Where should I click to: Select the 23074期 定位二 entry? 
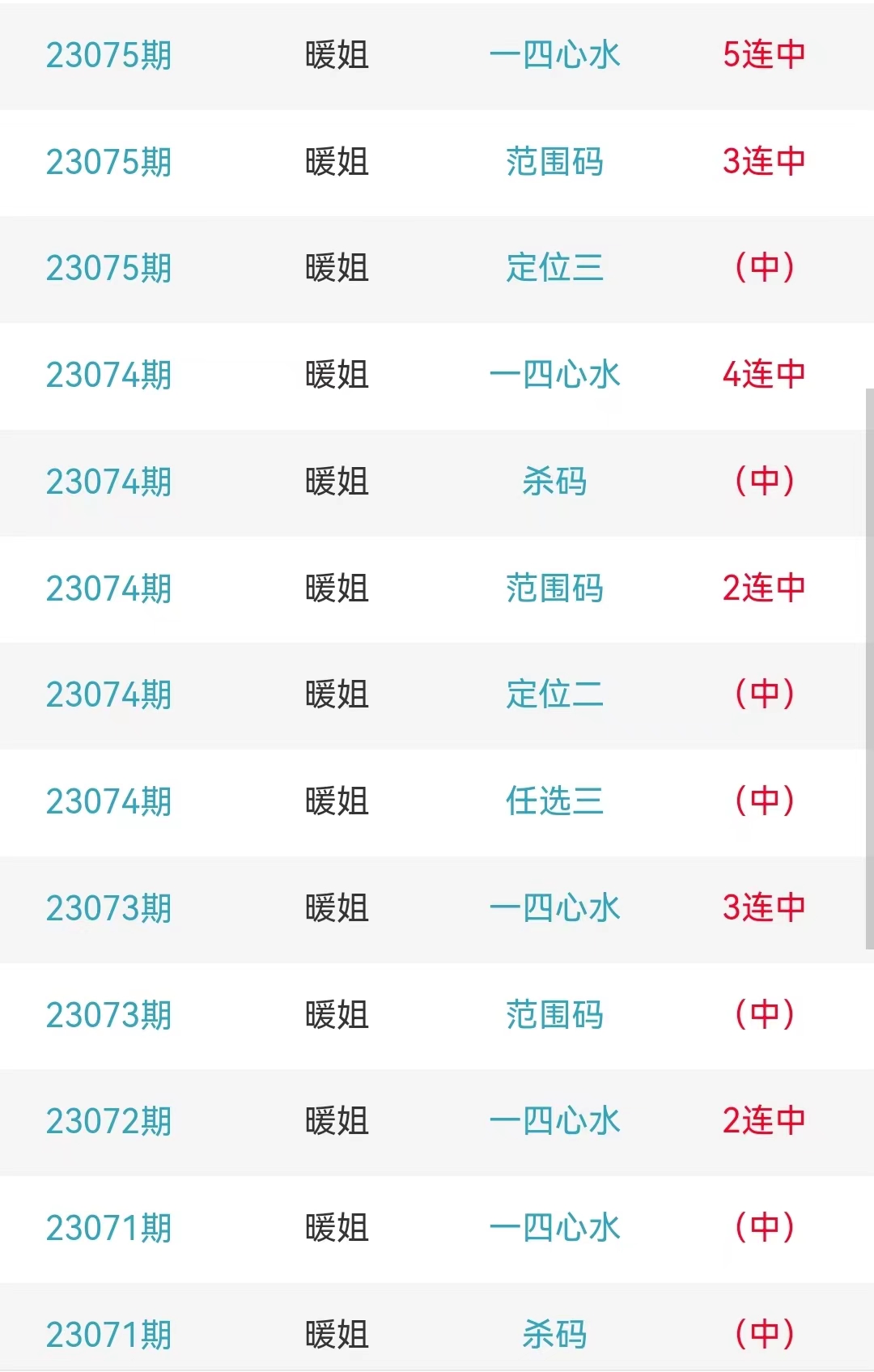tap(554, 694)
